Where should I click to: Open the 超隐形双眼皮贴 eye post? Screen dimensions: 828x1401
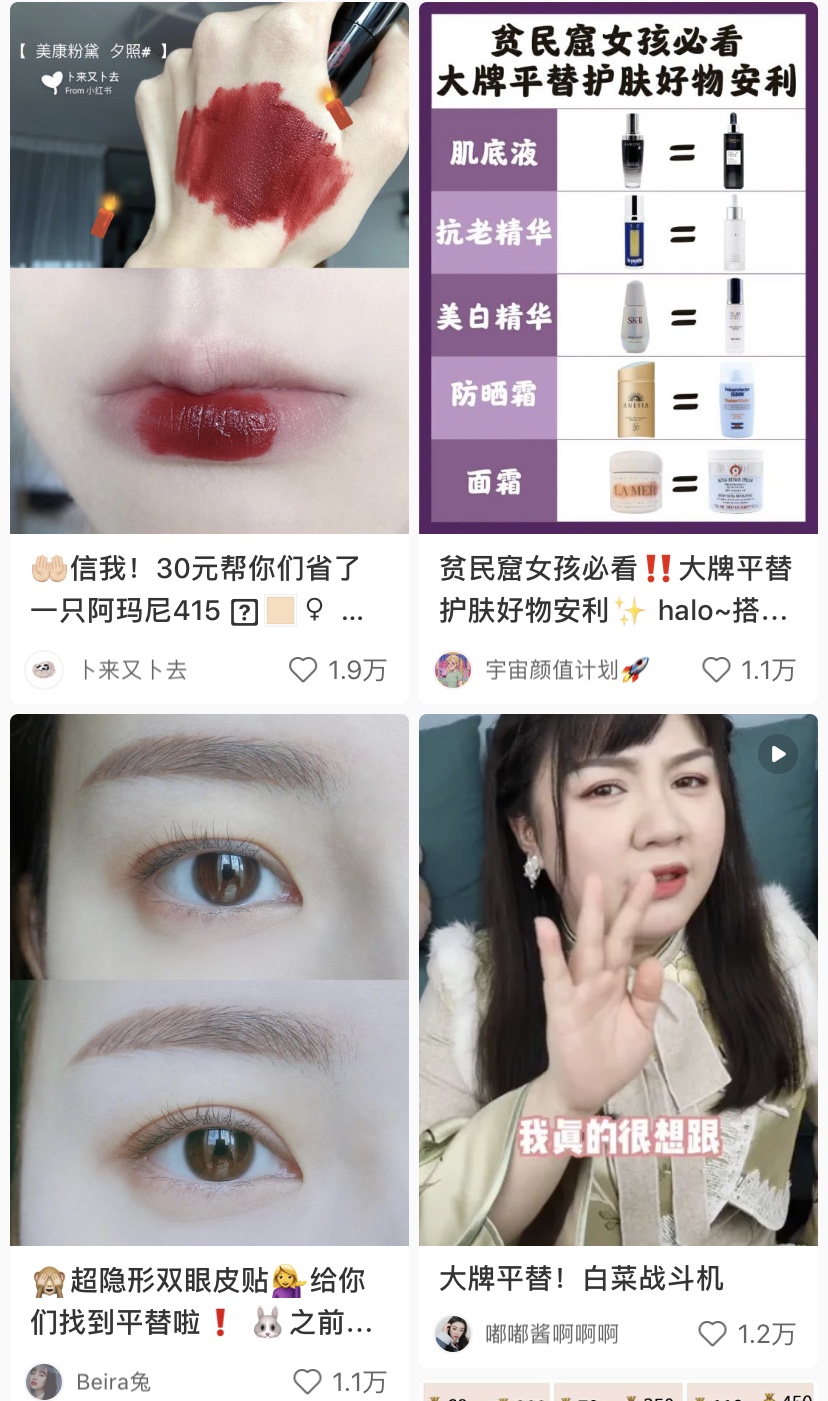coord(209,980)
